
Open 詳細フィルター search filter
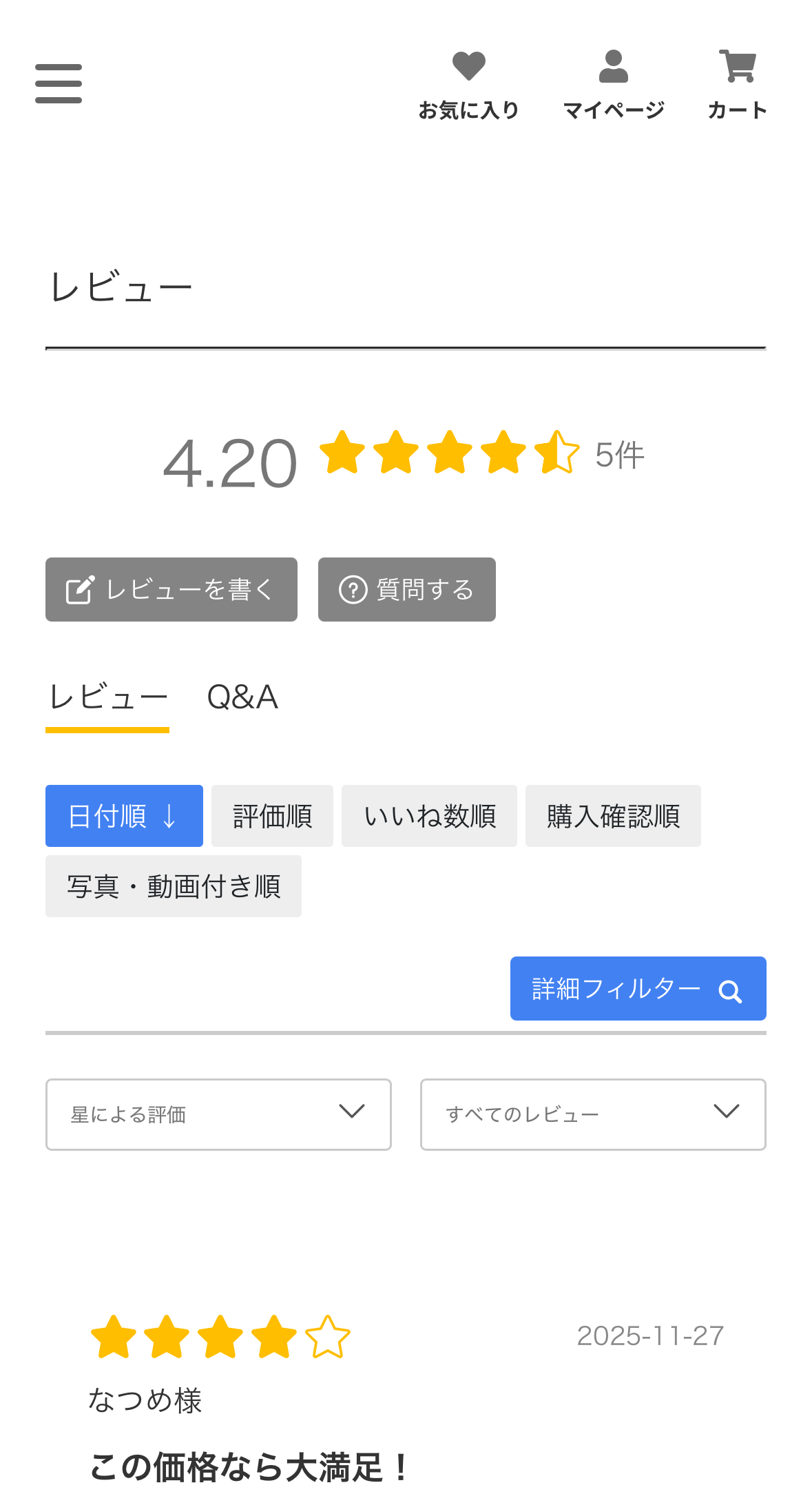638,988
